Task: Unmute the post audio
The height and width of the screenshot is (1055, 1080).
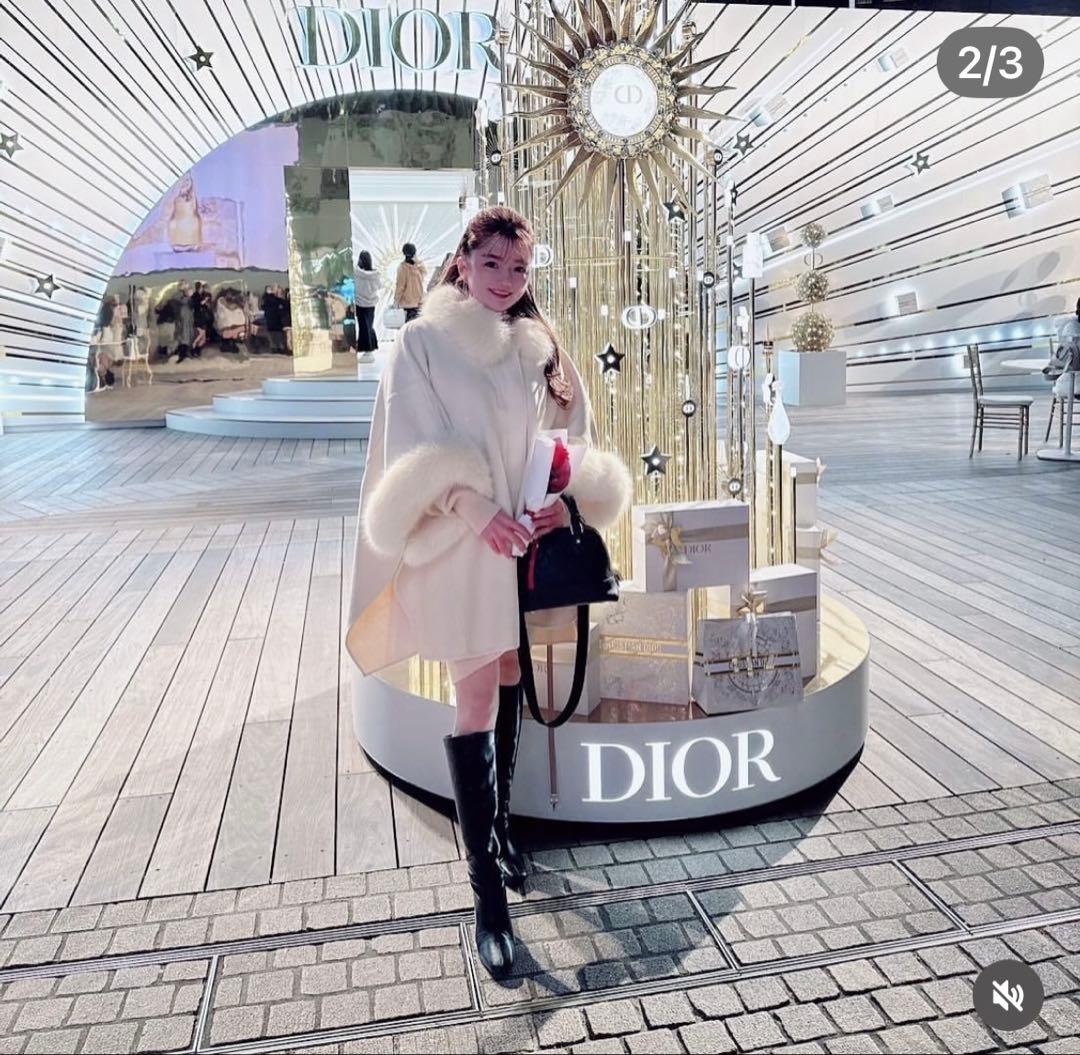Action: 1007,994
